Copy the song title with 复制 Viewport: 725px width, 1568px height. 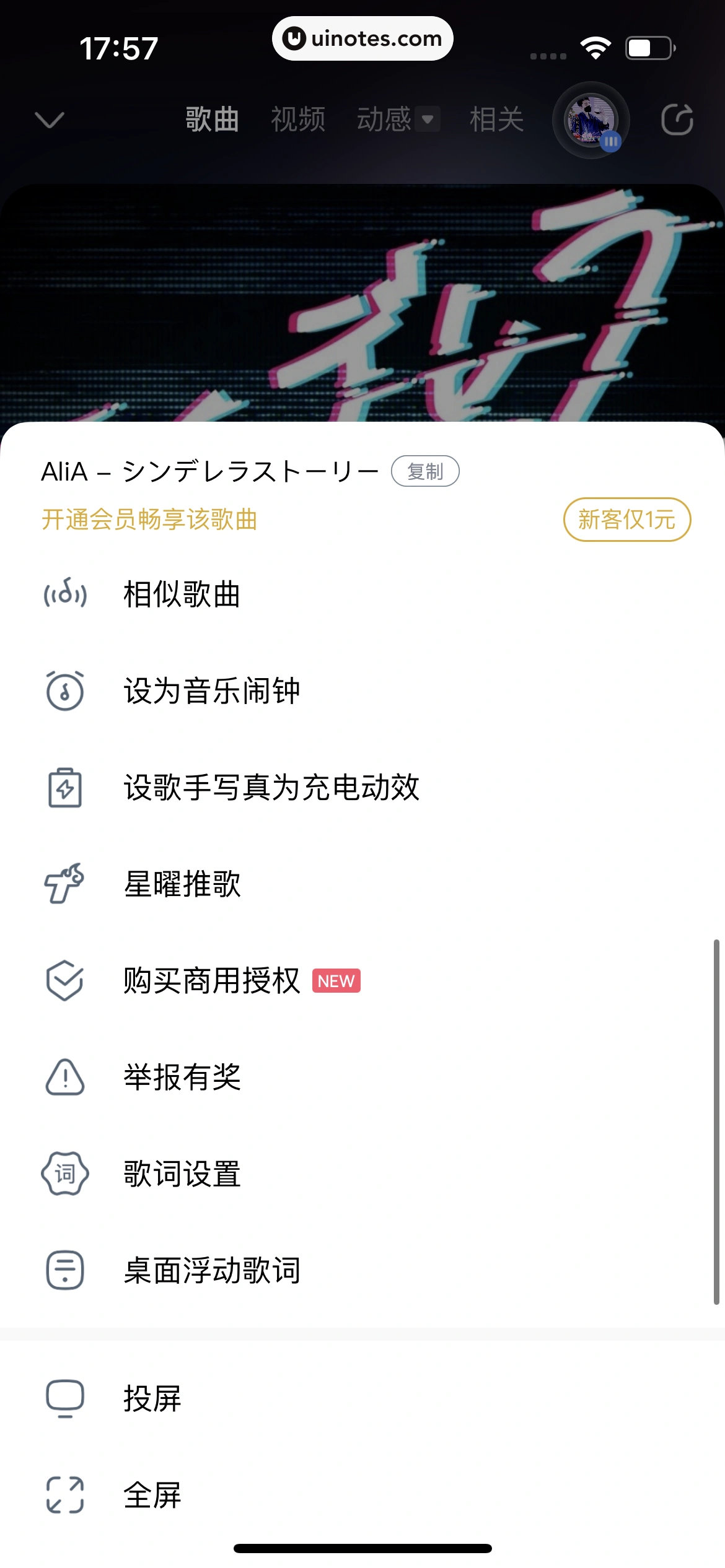(x=425, y=471)
